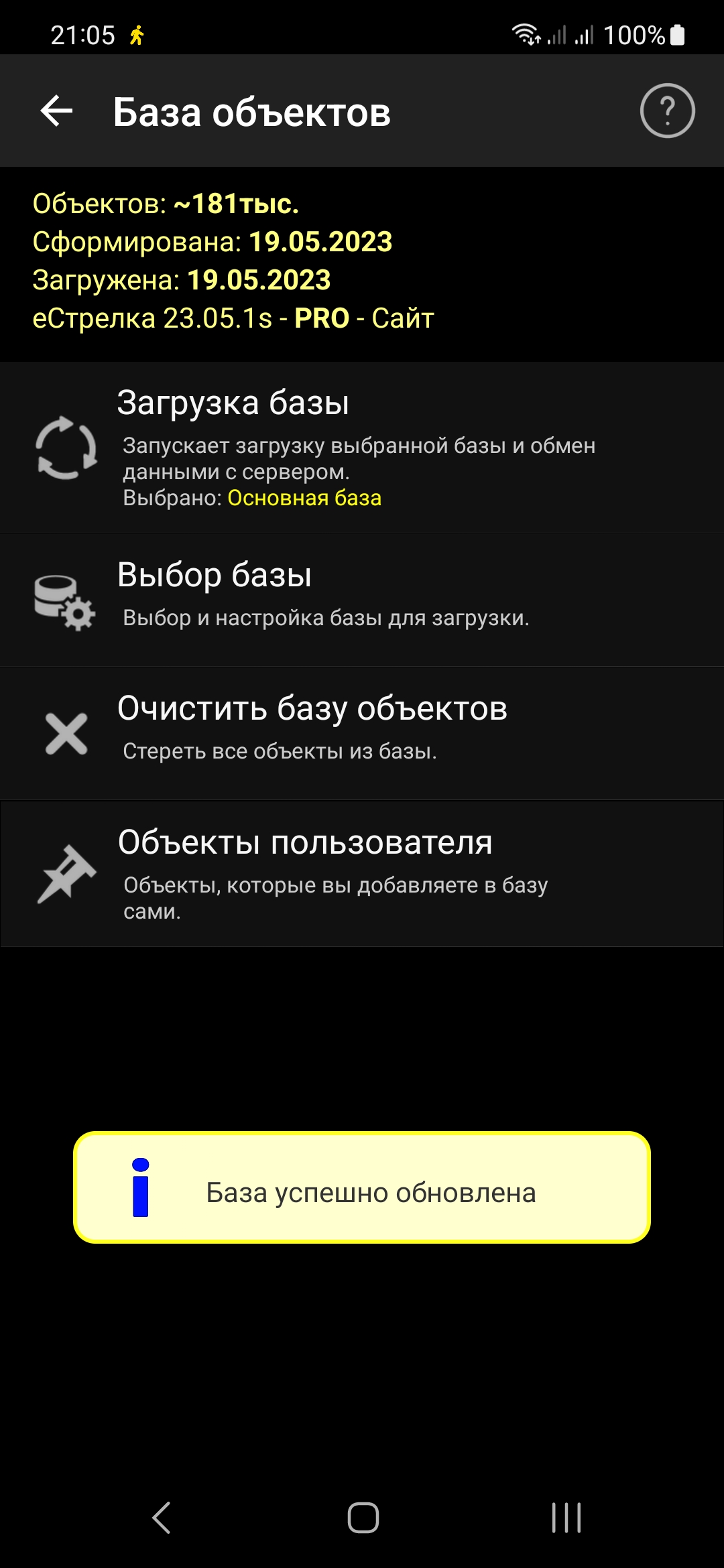The height and width of the screenshot is (1568, 724).
Task: Start Загрузка базы to update database
Action: 362,448
